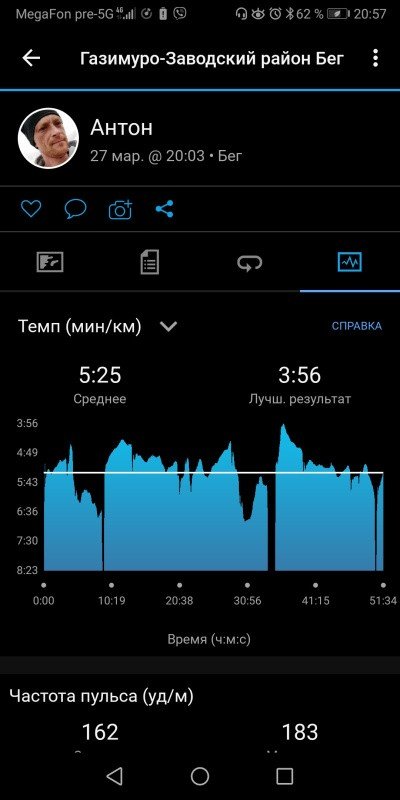Like this run with the heart icon
400x800 pixels.
point(31,209)
